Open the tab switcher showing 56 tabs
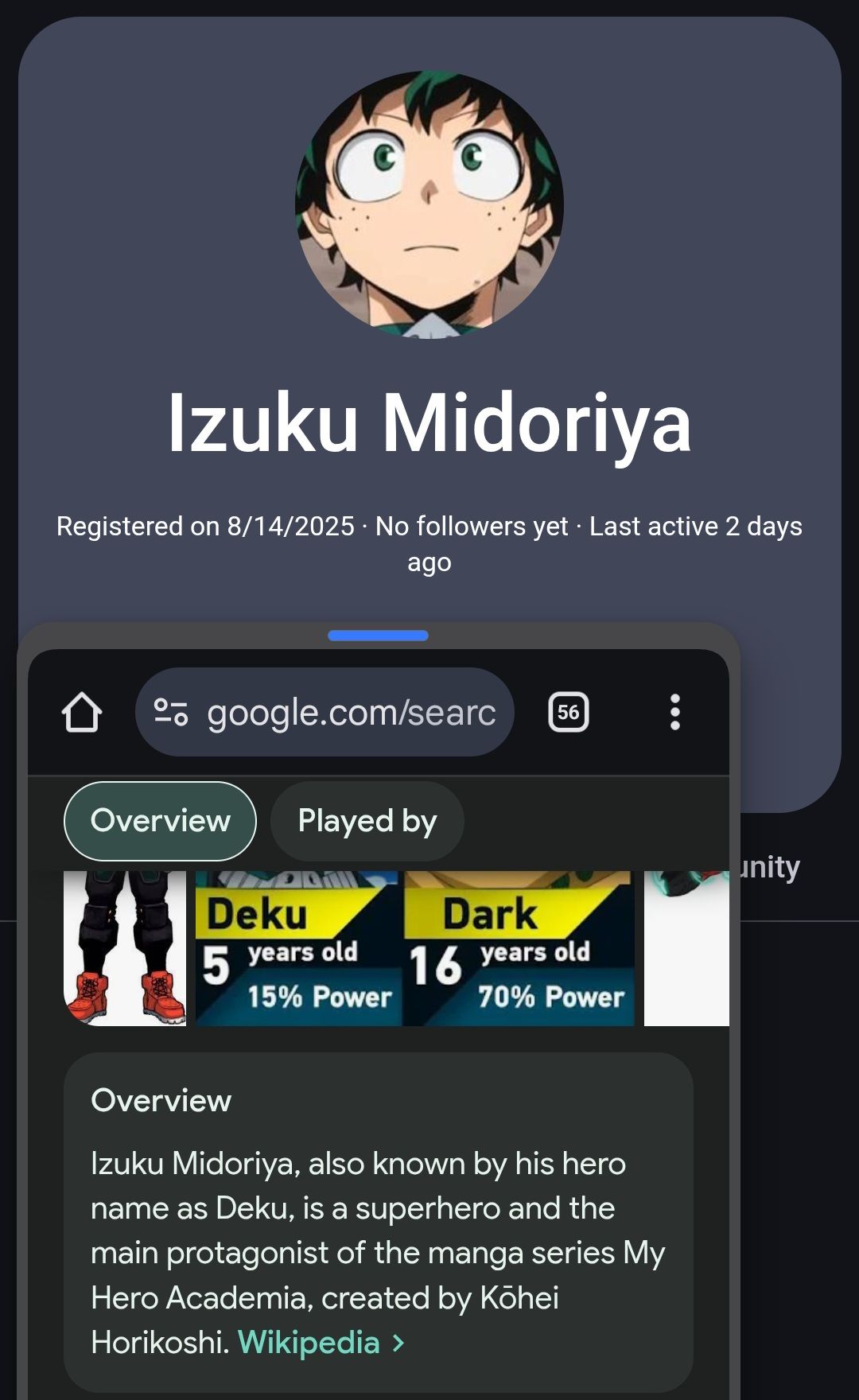Viewport: 859px width, 1400px height. [x=568, y=712]
